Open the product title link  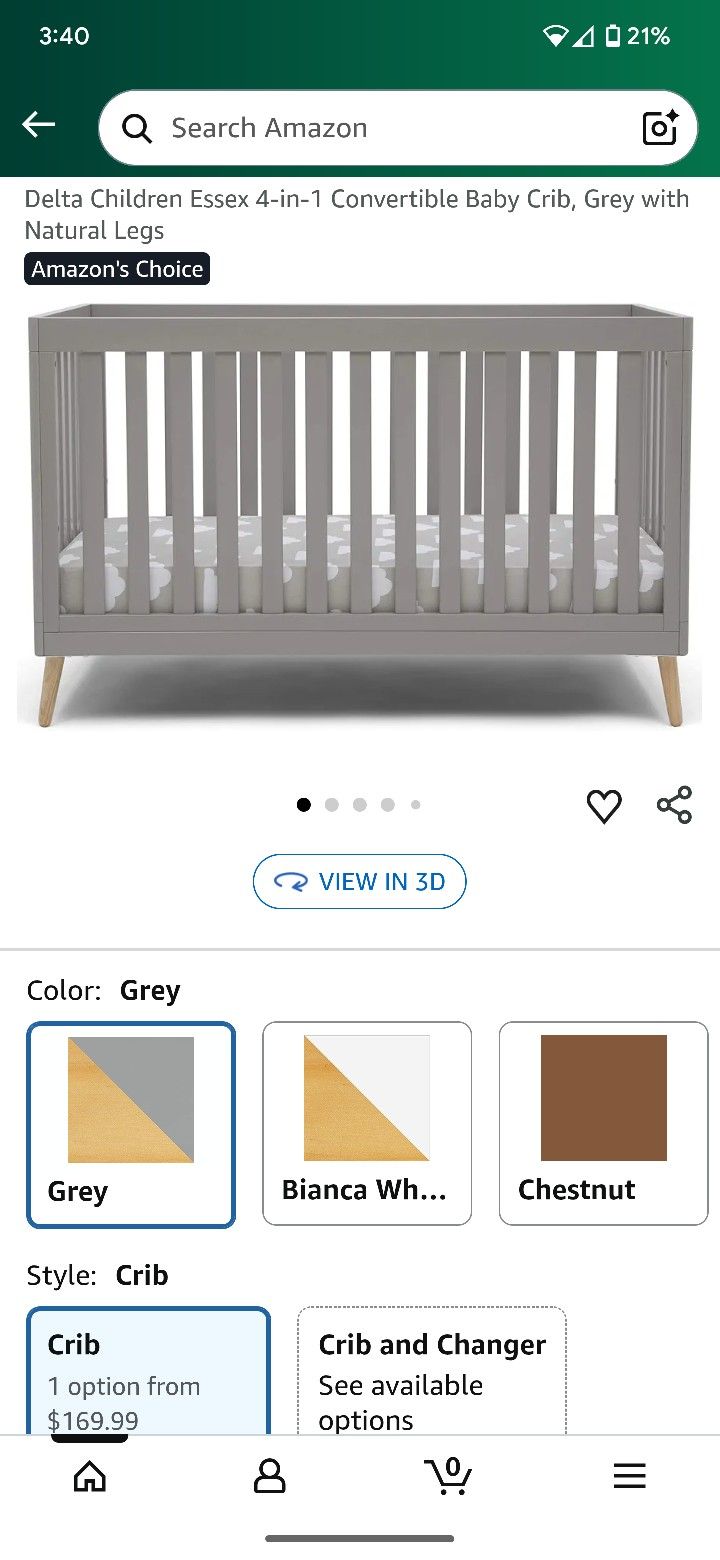pos(355,214)
